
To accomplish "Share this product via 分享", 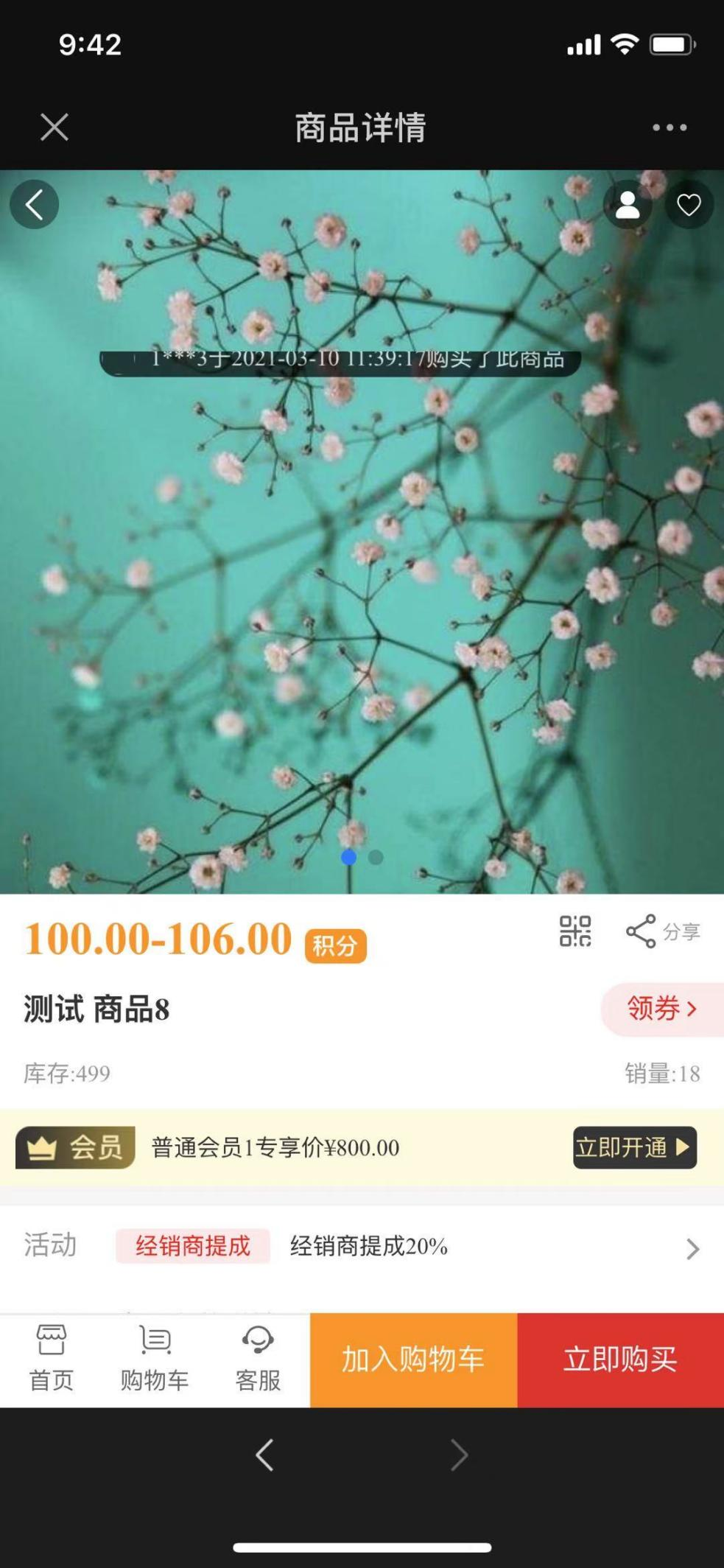I will pyautogui.click(x=662, y=931).
